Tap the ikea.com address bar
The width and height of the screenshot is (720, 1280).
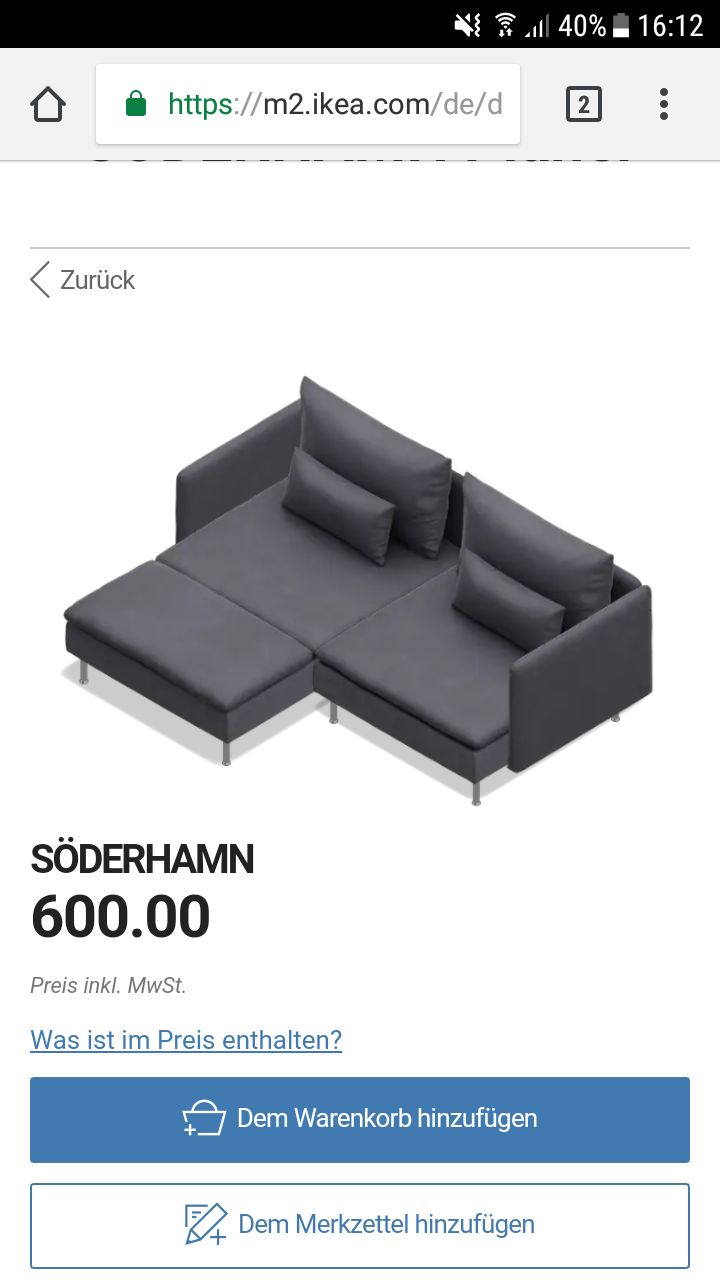(308, 105)
